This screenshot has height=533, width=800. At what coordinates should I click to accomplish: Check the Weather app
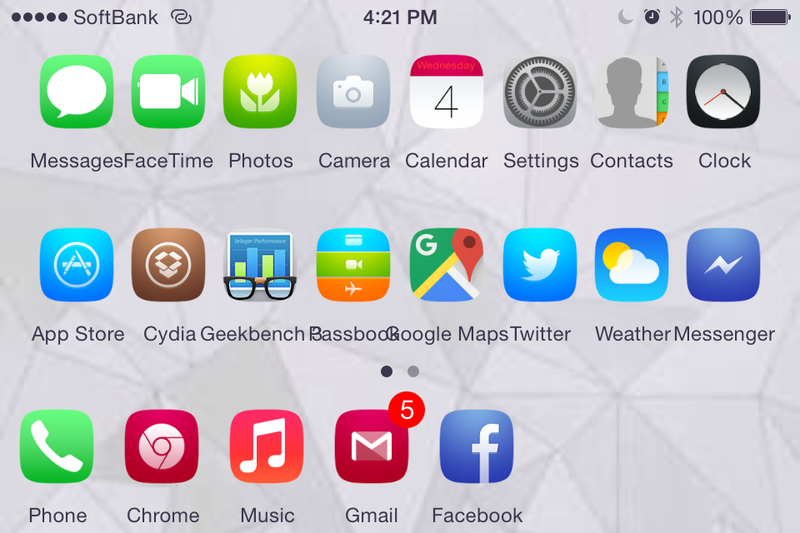tap(632, 265)
